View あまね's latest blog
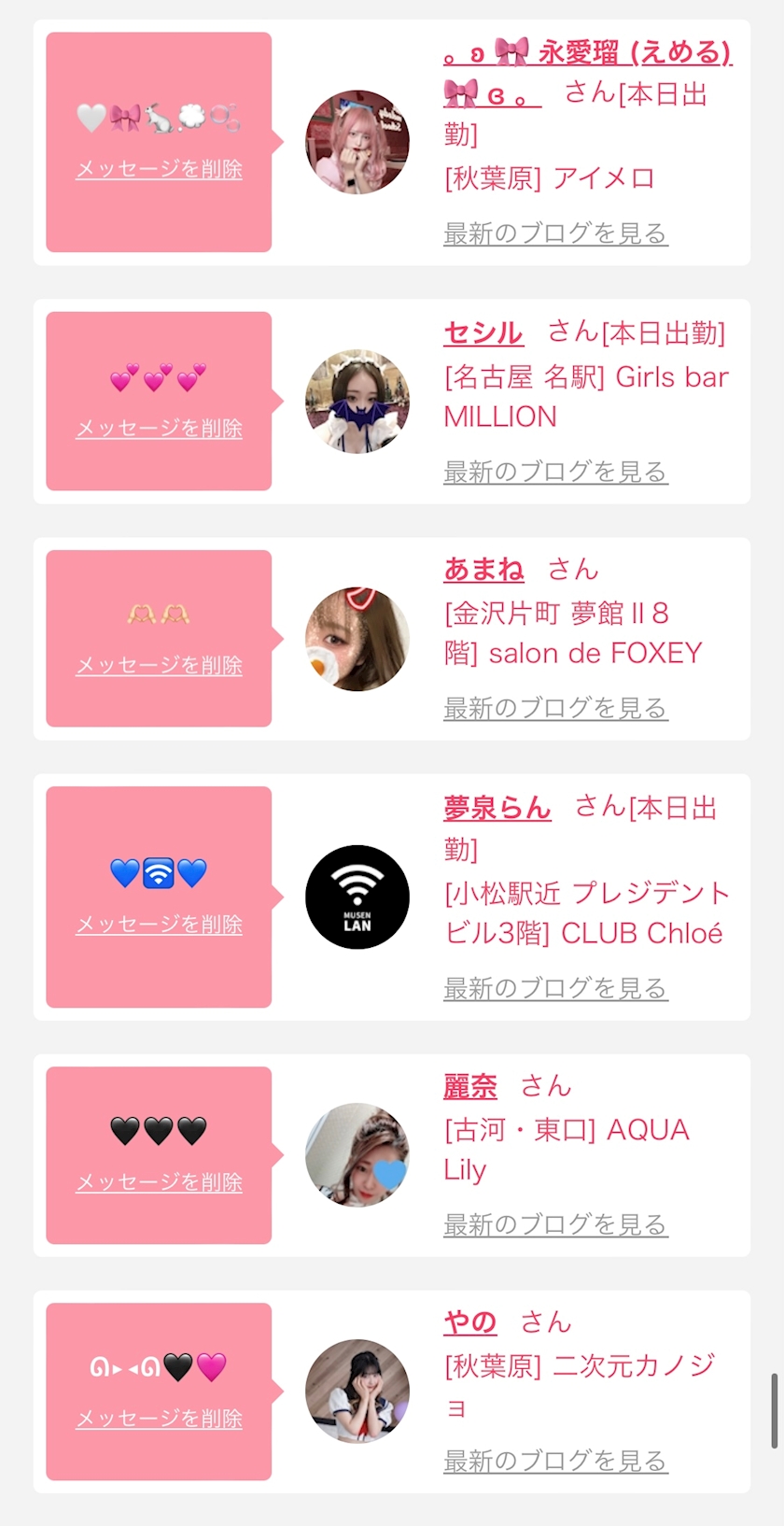Image resolution: width=784 pixels, height=1526 pixels. point(555,708)
